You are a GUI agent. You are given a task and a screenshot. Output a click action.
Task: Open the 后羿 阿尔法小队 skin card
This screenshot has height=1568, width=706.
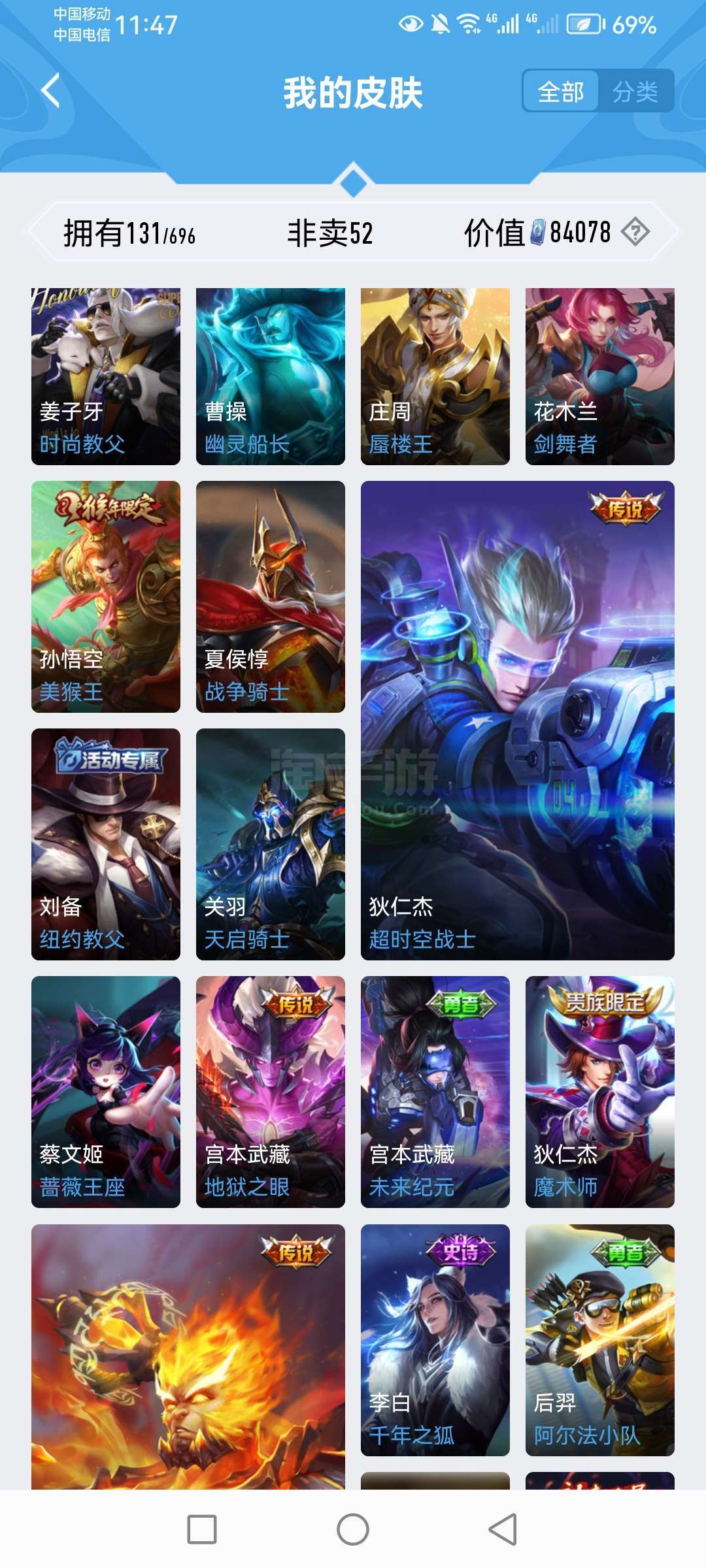click(x=600, y=1340)
